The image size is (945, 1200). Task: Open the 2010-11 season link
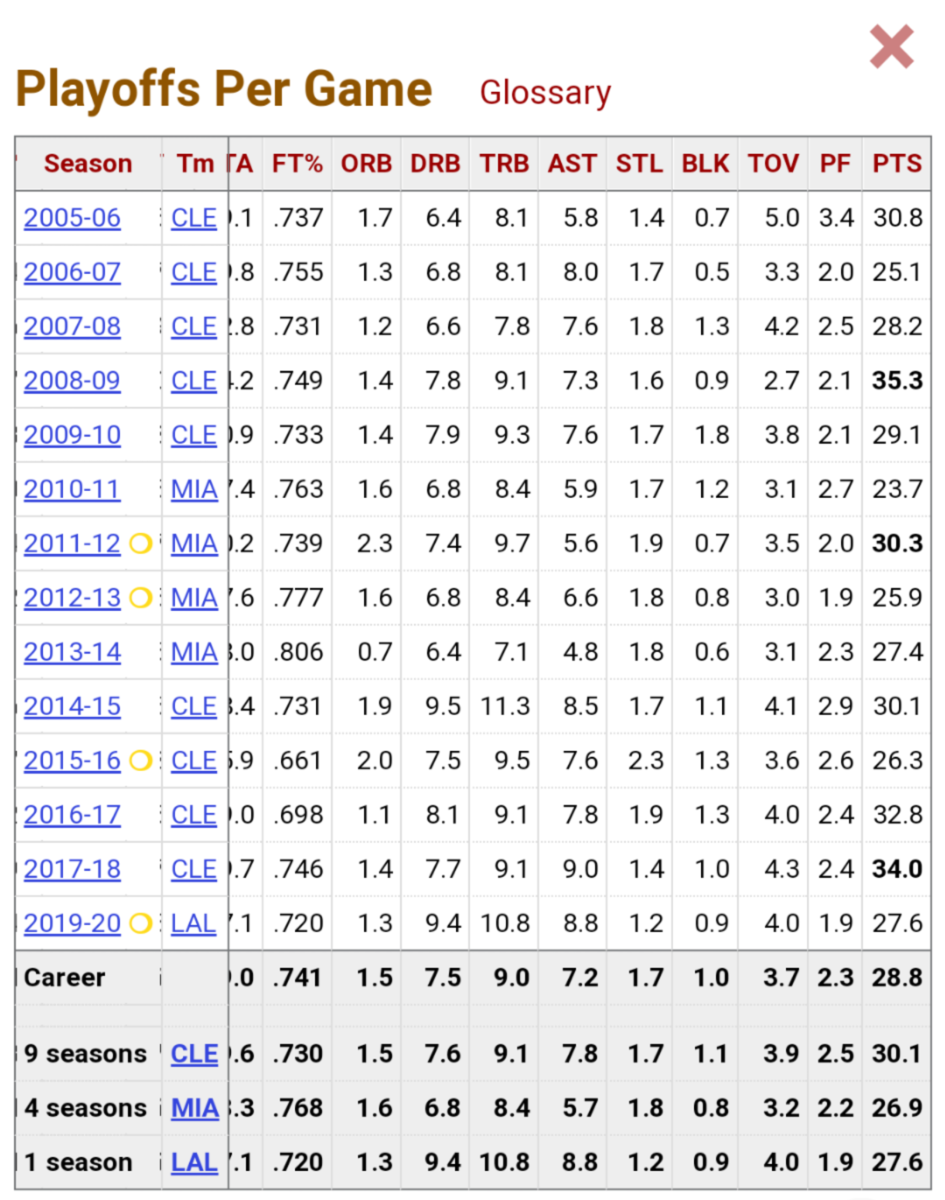coord(72,490)
